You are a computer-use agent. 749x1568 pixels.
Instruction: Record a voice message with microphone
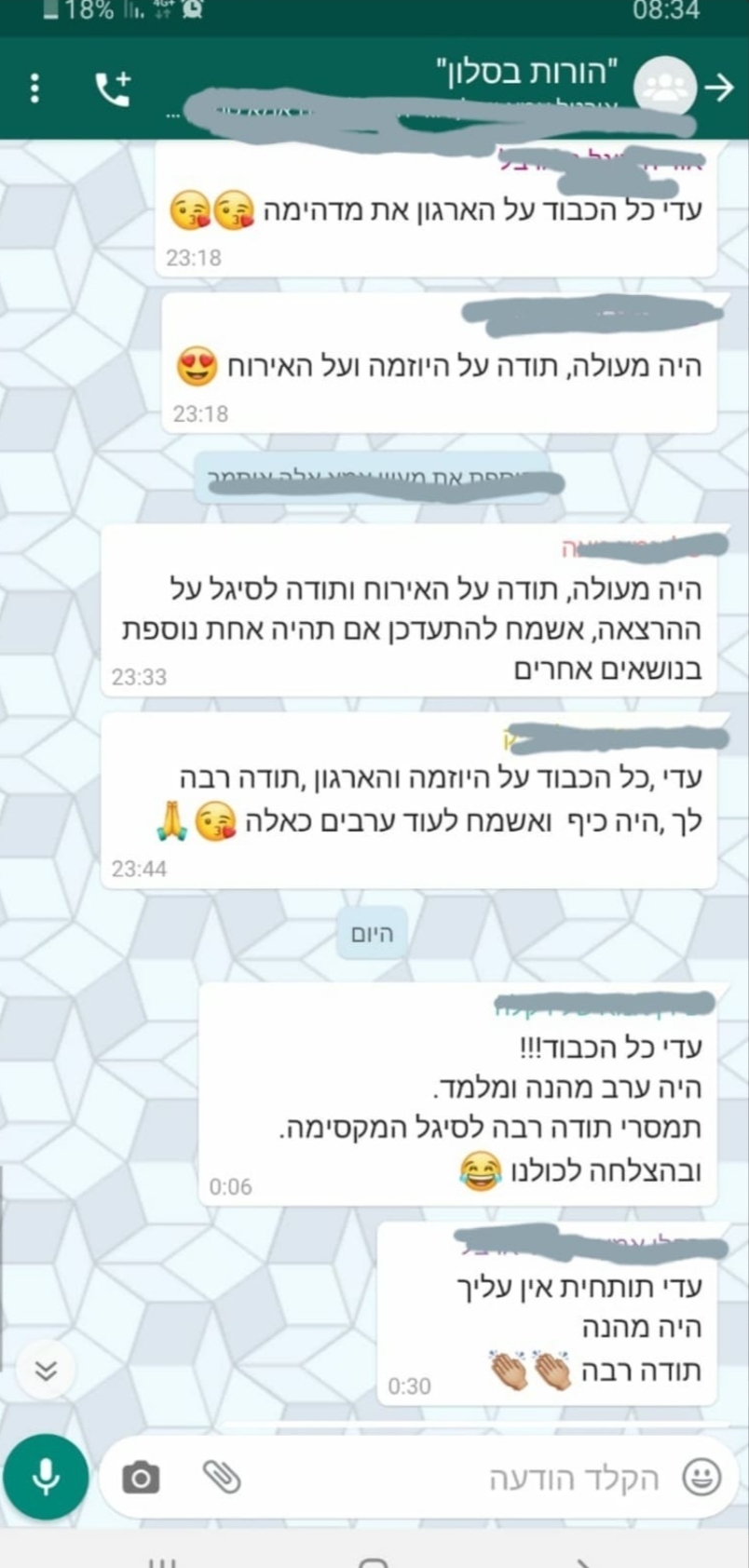tap(46, 1478)
